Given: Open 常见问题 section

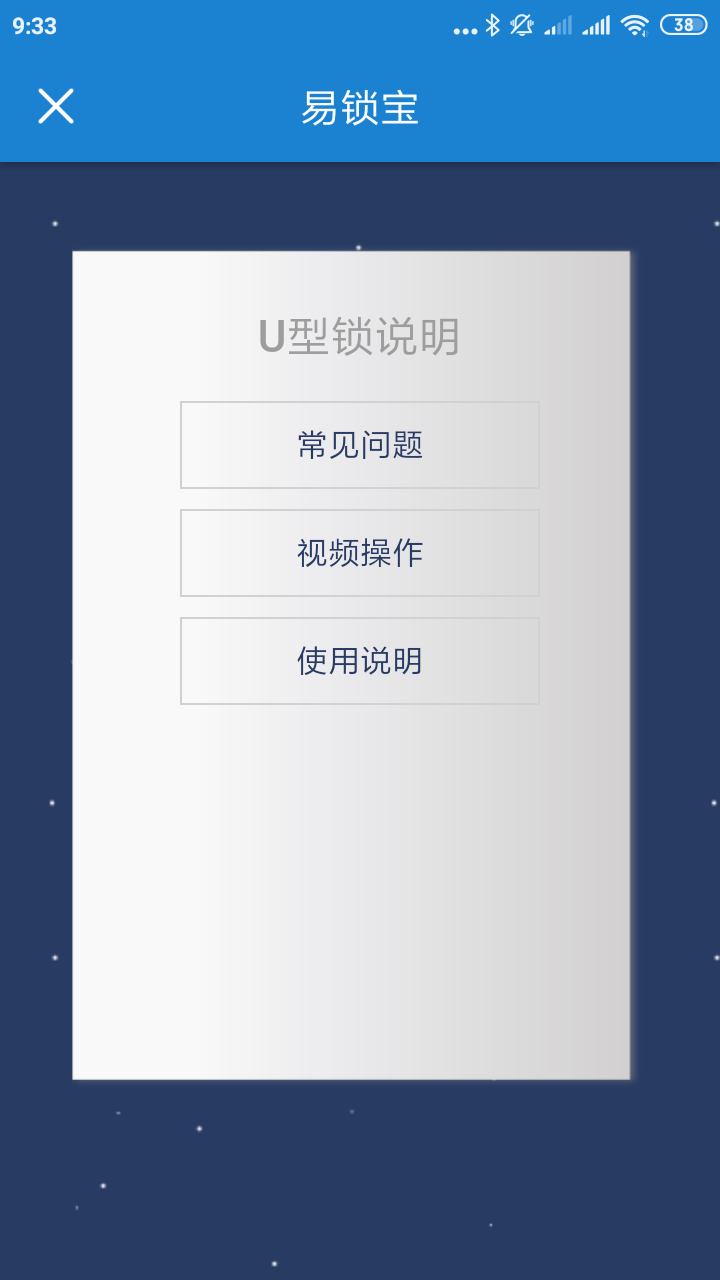Looking at the screenshot, I should pyautogui.click(x=360, y=445).
